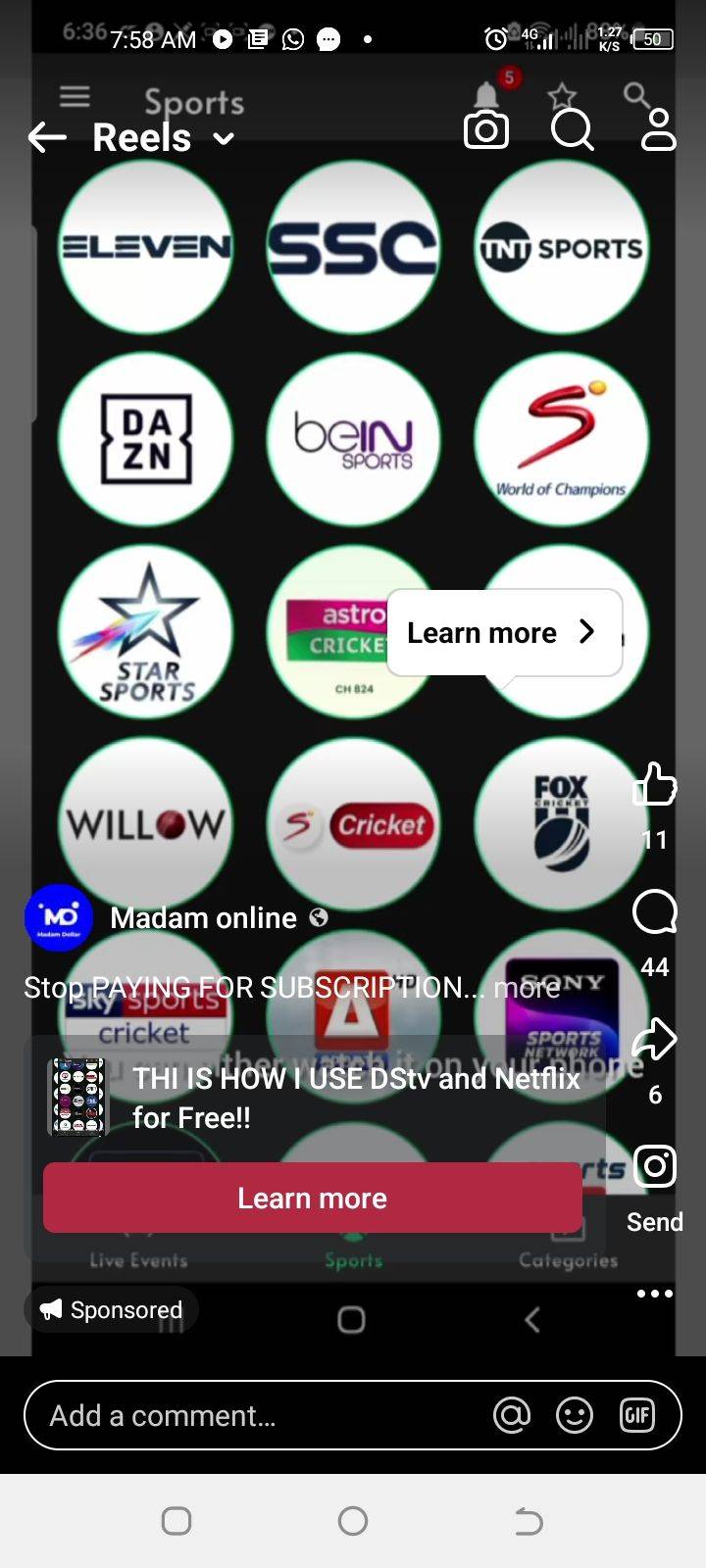Tap the Add a comment field
Viewport: 706px width, 1568px height.
point(255,1415)
